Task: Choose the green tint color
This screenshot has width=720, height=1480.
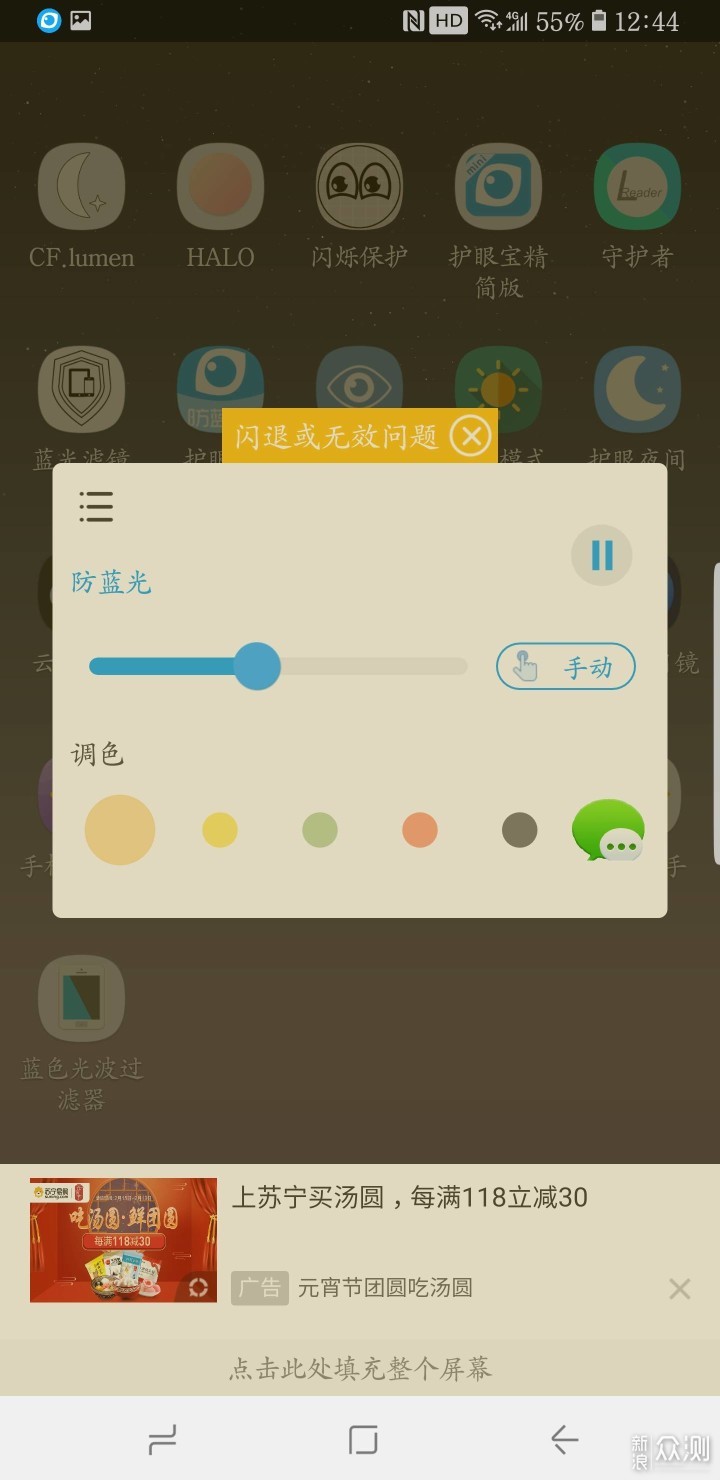Action: pos(320,830)
